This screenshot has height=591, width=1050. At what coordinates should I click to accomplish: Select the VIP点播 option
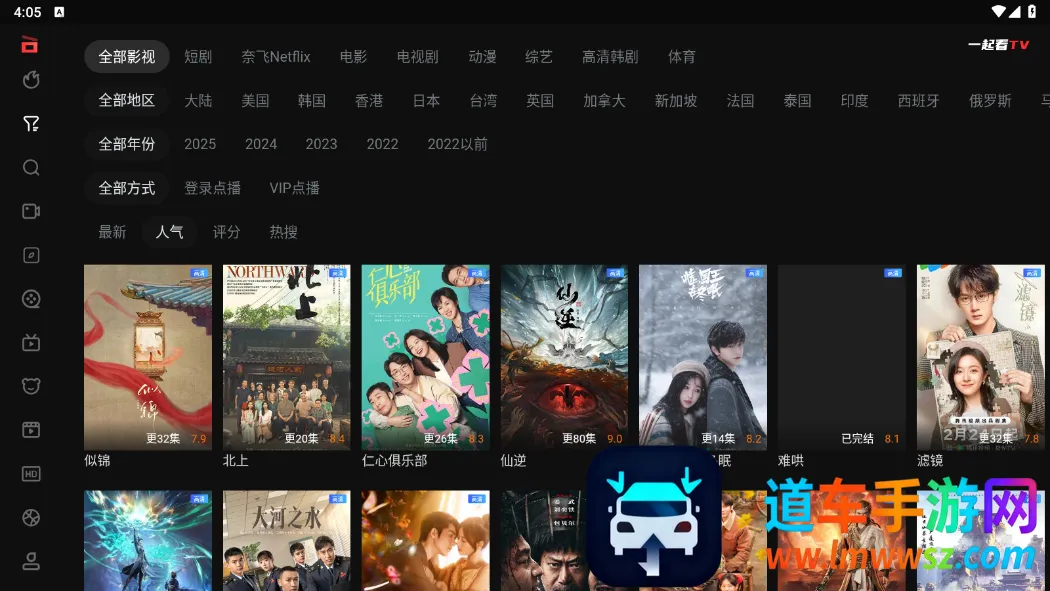click(294, 188)
